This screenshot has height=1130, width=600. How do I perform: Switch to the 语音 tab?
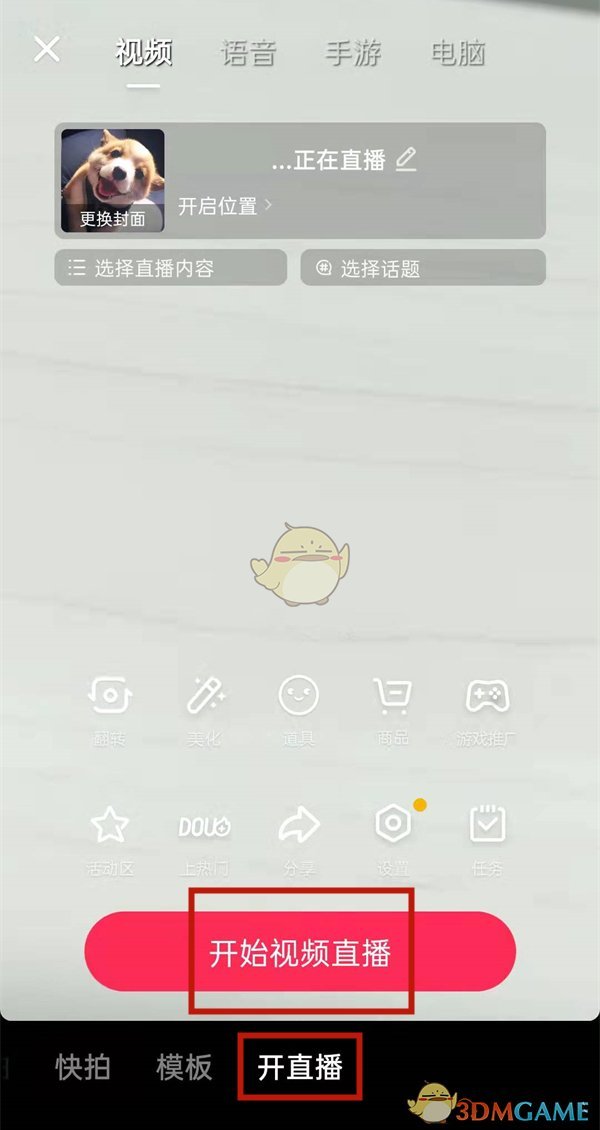248,53
